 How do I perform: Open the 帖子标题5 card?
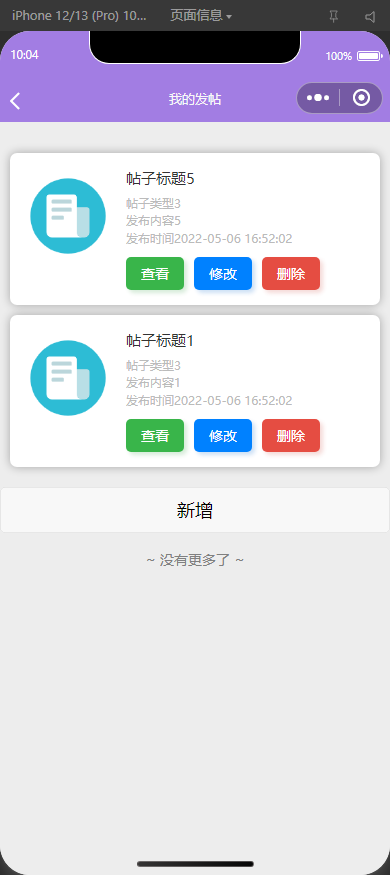[x=195, y=229]
